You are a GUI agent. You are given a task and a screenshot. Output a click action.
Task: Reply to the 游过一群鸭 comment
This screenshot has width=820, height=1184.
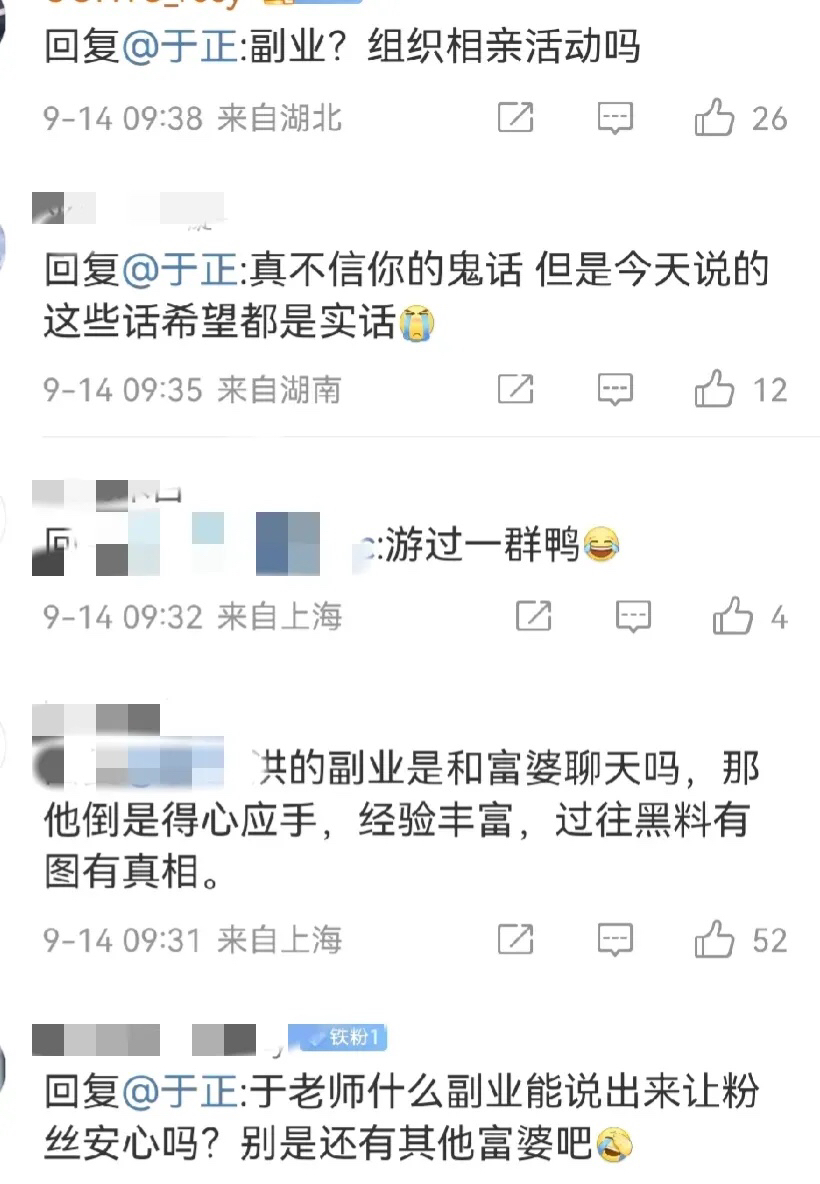coord(633,617)
